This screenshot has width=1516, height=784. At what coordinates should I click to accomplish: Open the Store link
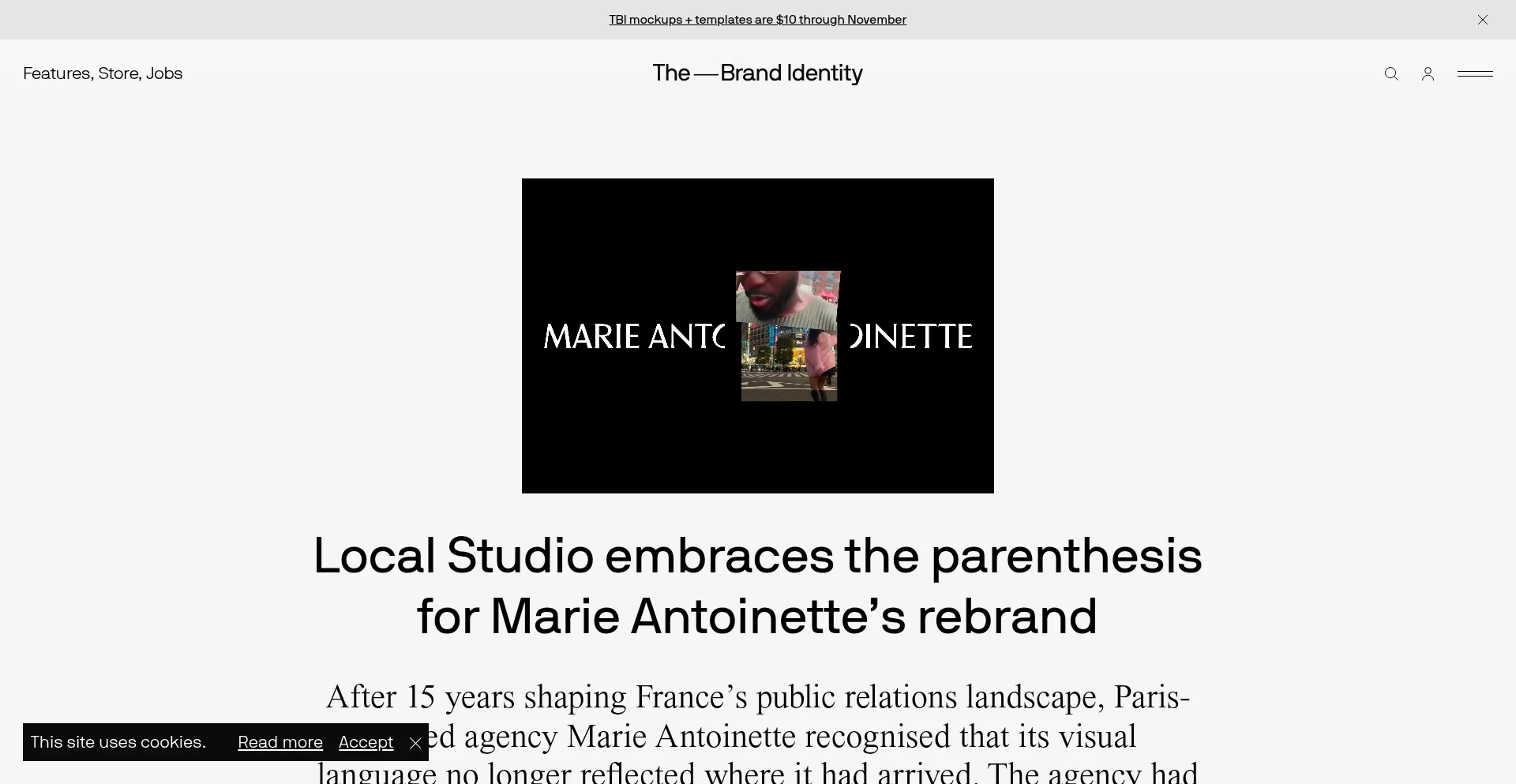pos(118,73)
